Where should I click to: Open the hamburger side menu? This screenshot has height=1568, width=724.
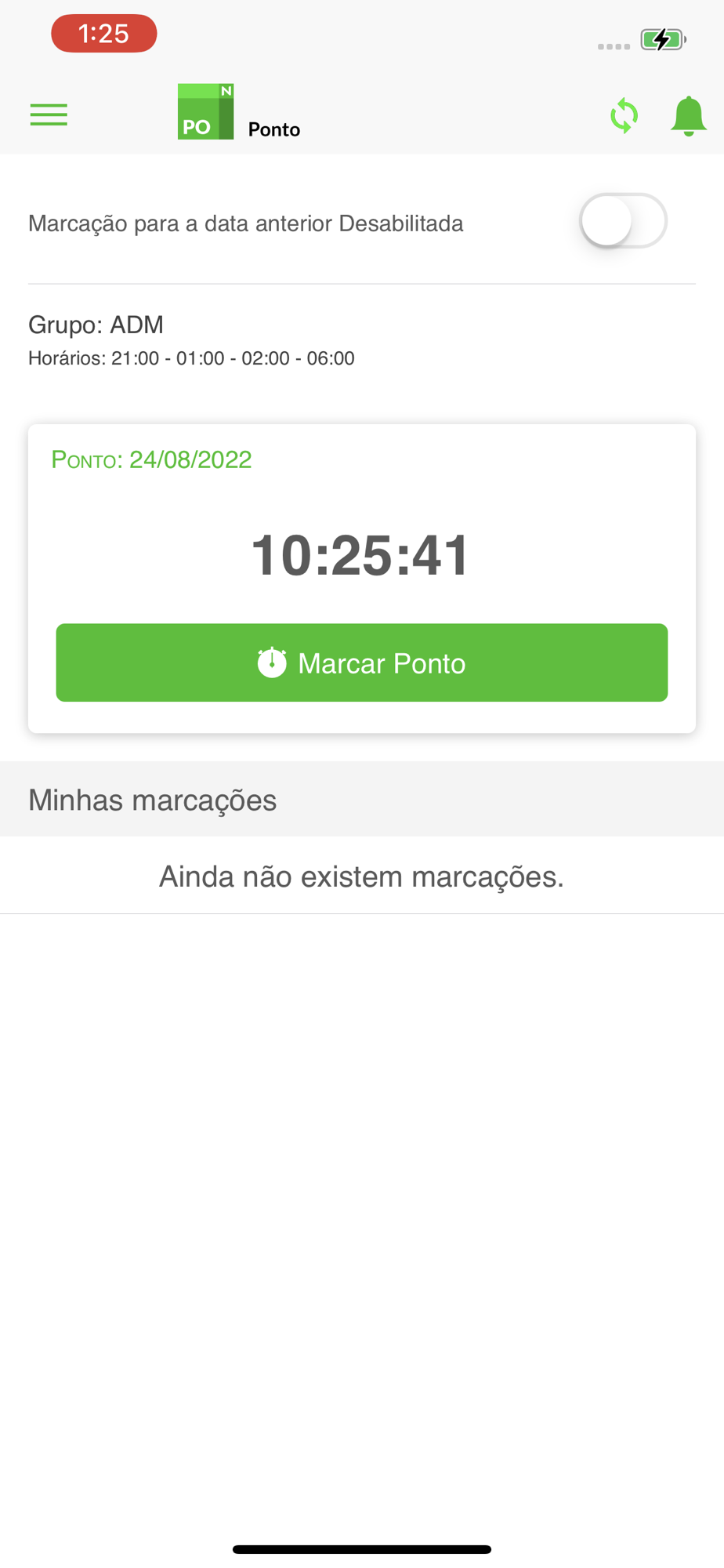[49, 115]
